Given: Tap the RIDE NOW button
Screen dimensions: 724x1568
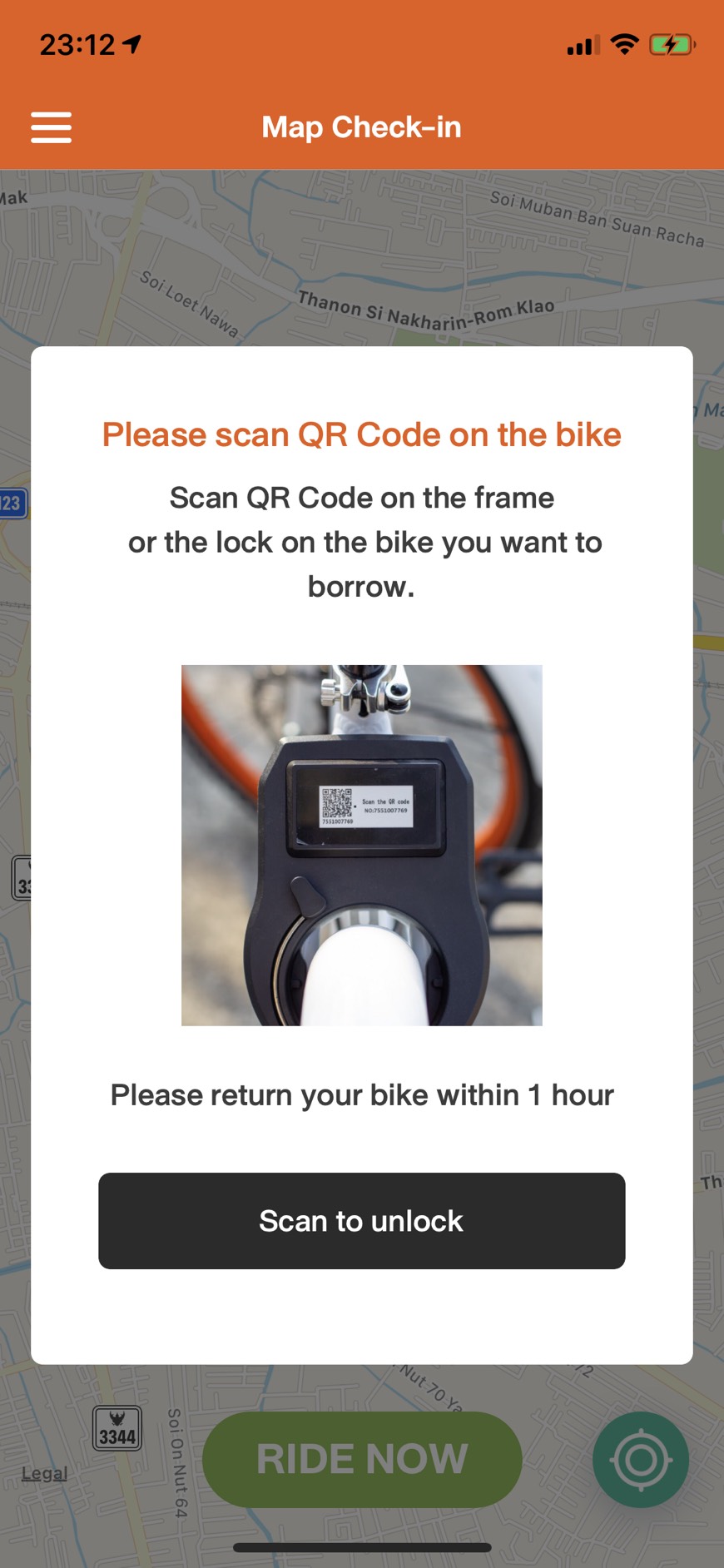Looking at the screenshot, I should 362,1459.
